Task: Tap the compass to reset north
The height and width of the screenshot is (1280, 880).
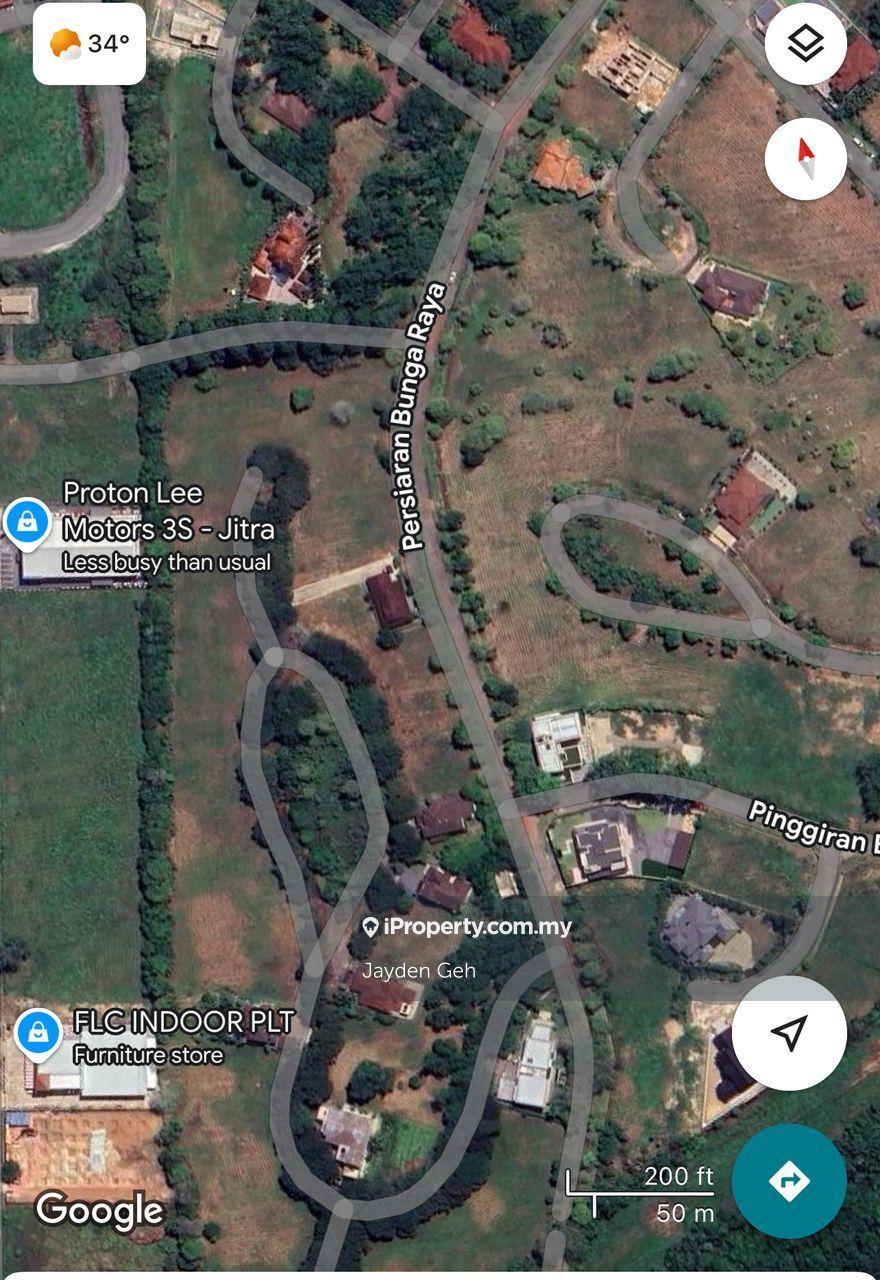Action: click(805, 158)
